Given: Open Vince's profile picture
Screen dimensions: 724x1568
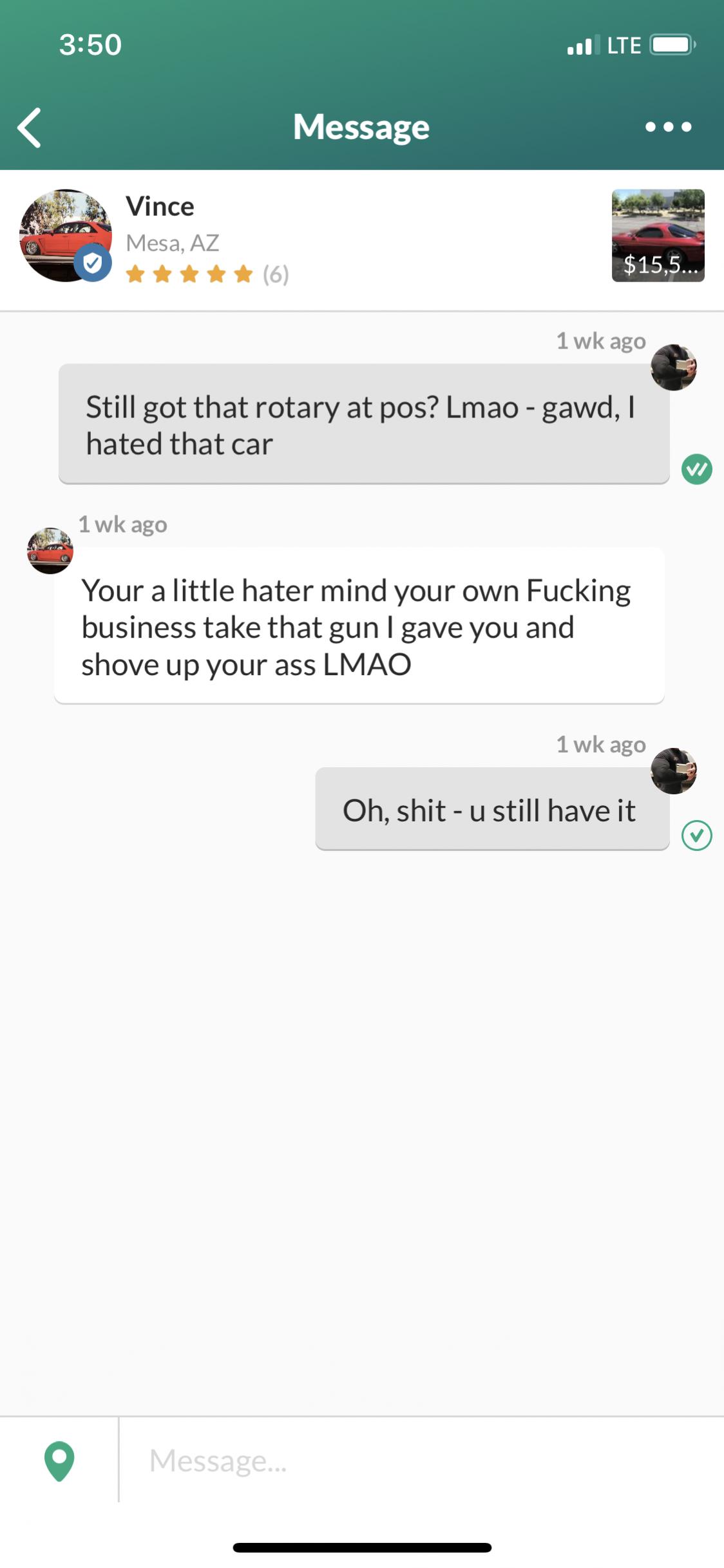Looking at the screenshot, I should point(66,236).
